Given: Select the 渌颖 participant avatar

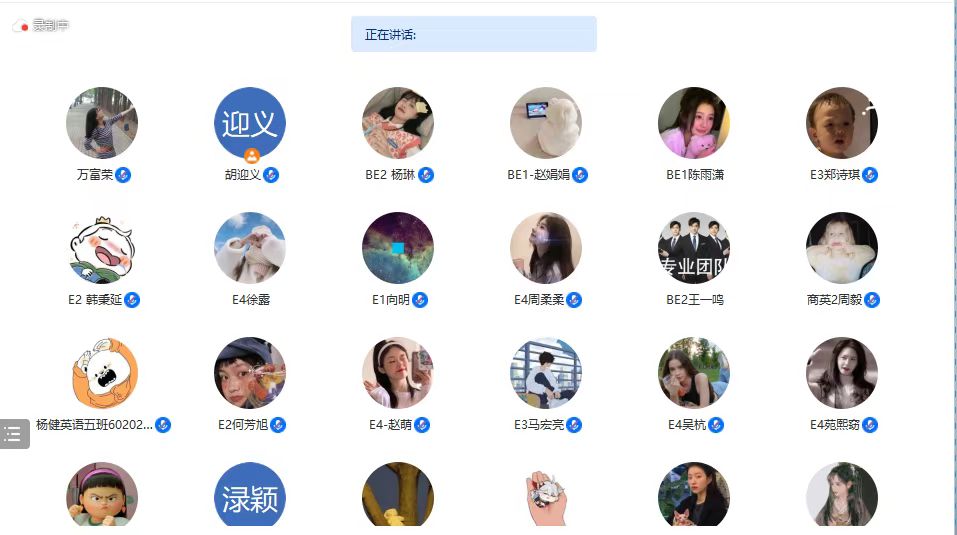Looking at the screenshot, I should (250, 497).
